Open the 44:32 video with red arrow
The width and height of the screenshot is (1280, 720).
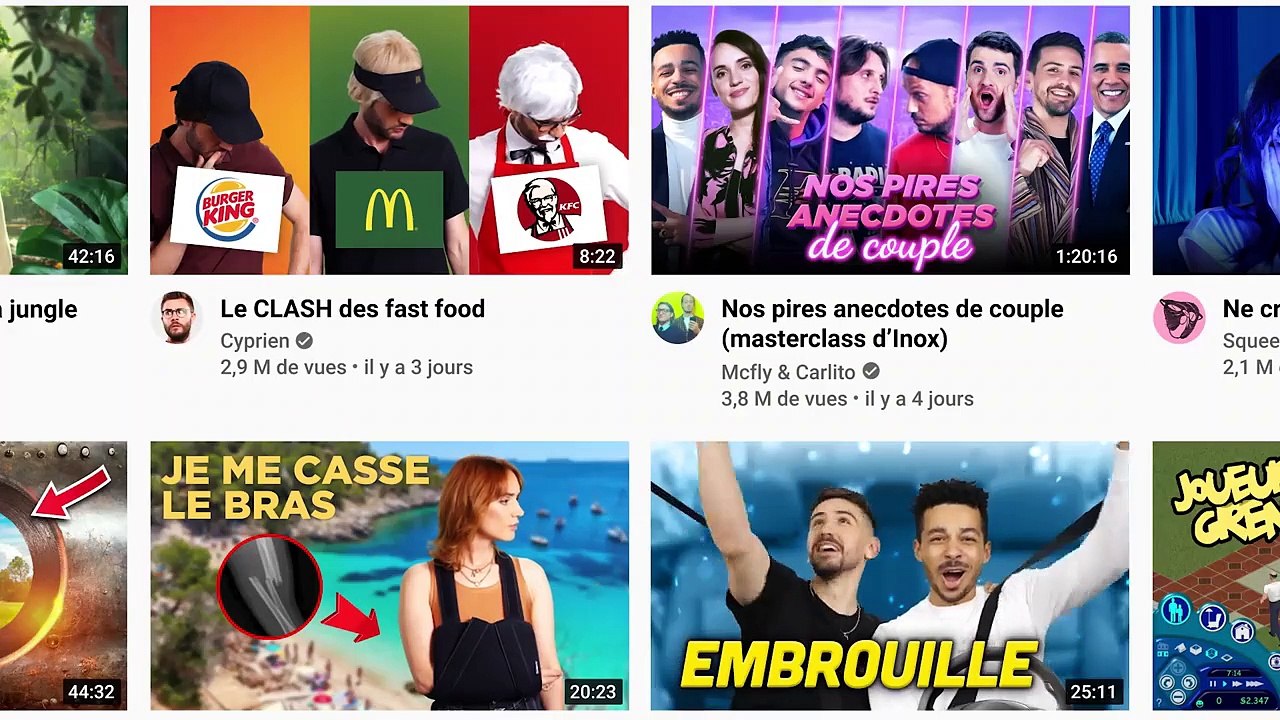tap(64, 576)
